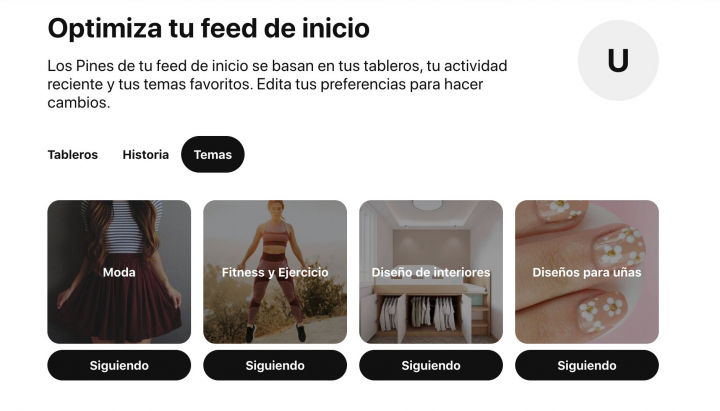Image resolution: width=720 pixels, height=411 pixels.
Task: Open the Fitness y Ejercicio topic card
Action: pos(275,272)
